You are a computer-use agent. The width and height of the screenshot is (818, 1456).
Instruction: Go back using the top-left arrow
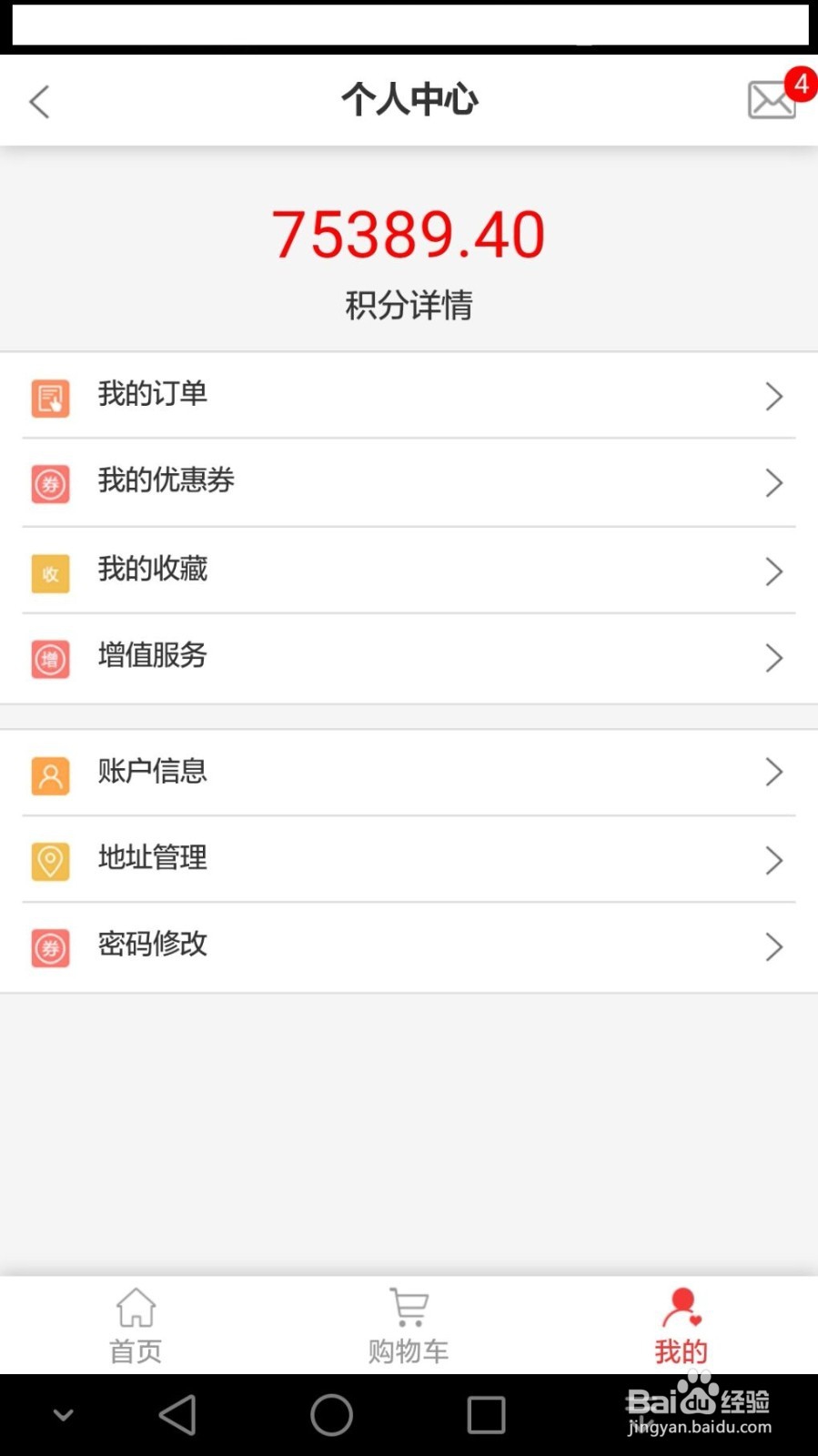[39, 101]
